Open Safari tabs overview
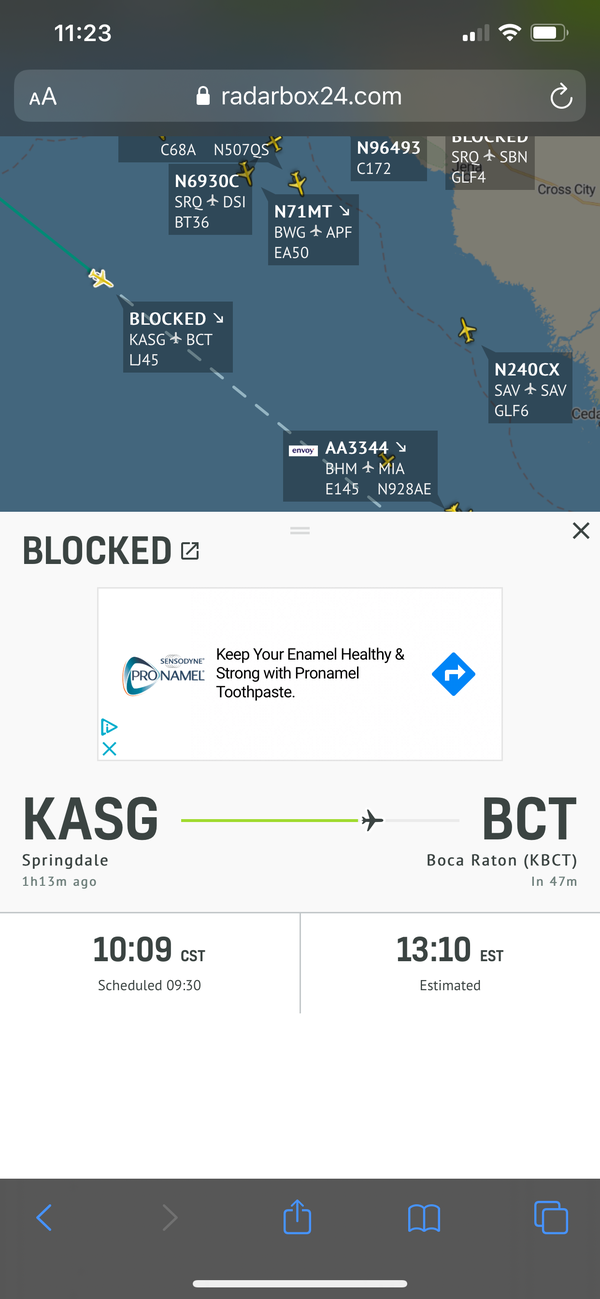The image size is (600, 1299). coord(551,1217)
